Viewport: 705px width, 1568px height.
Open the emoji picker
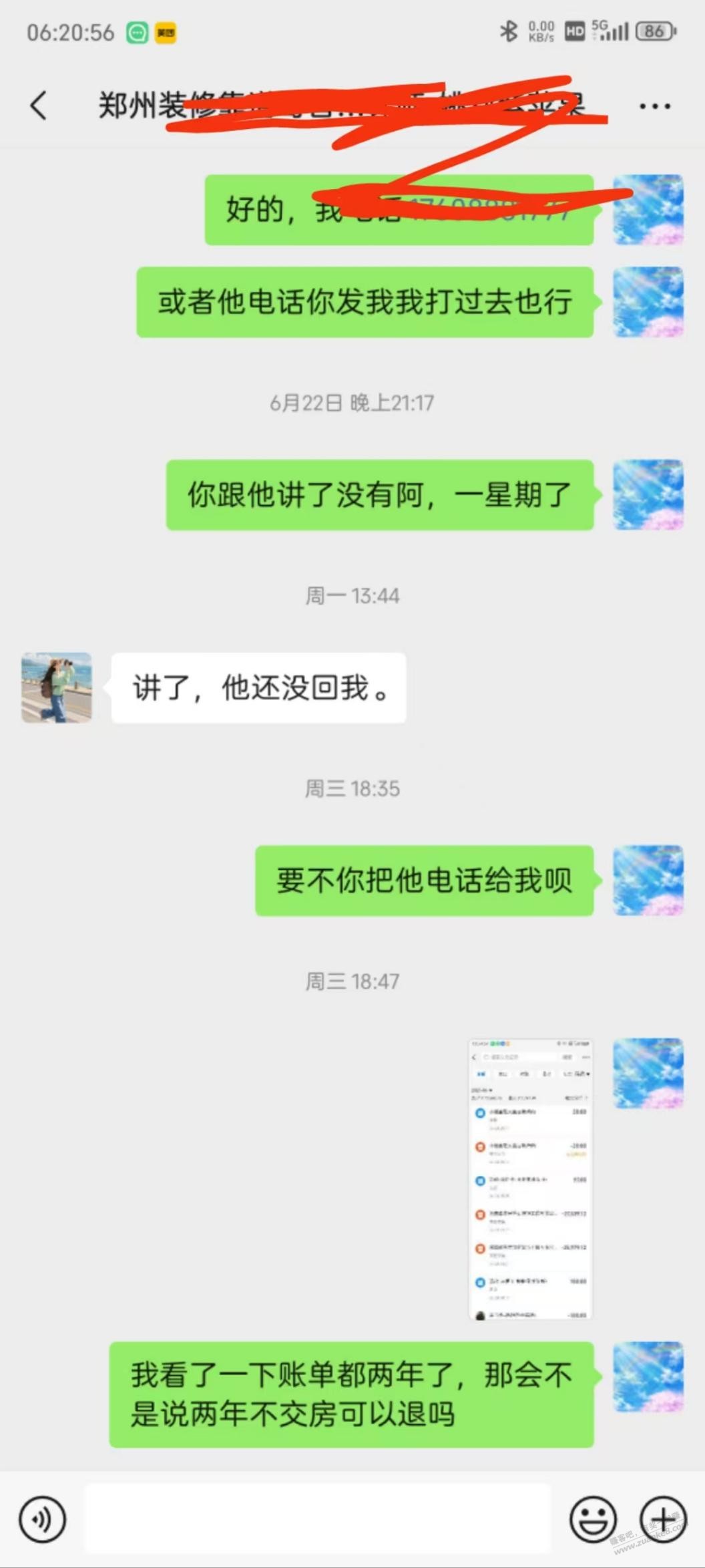click(x=592, y=1519)
